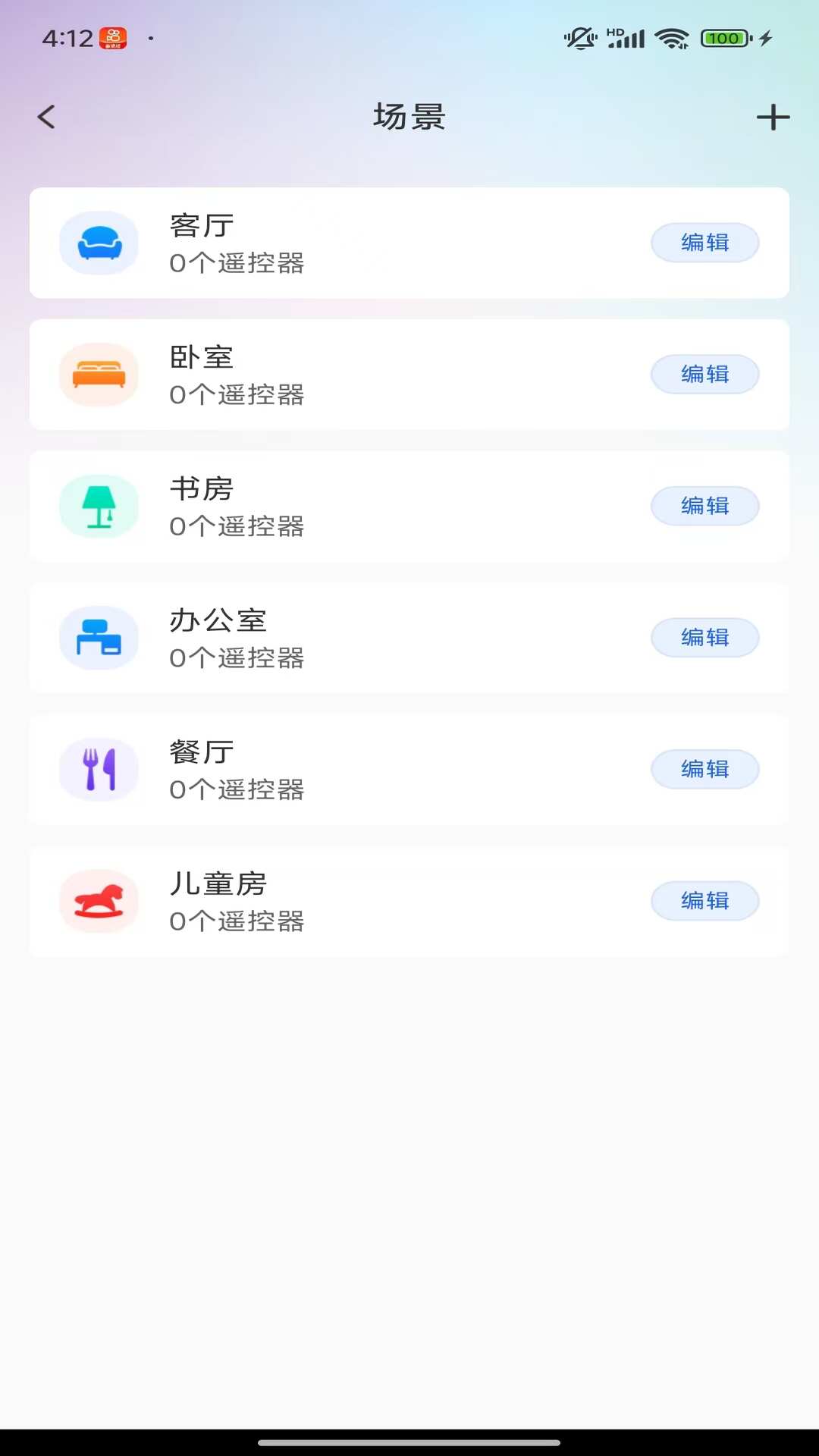Tap 编辑 for the 客厅 scene
Viewport: 819px width, 1456px height.
point(704,243)
